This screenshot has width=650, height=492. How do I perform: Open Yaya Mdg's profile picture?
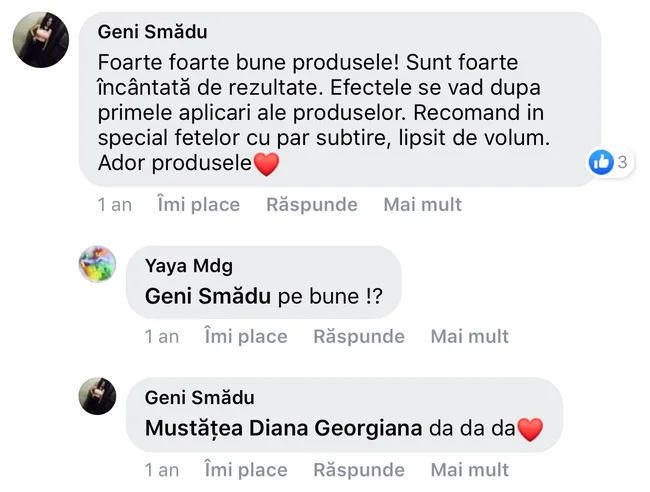[x=98, y=265]
